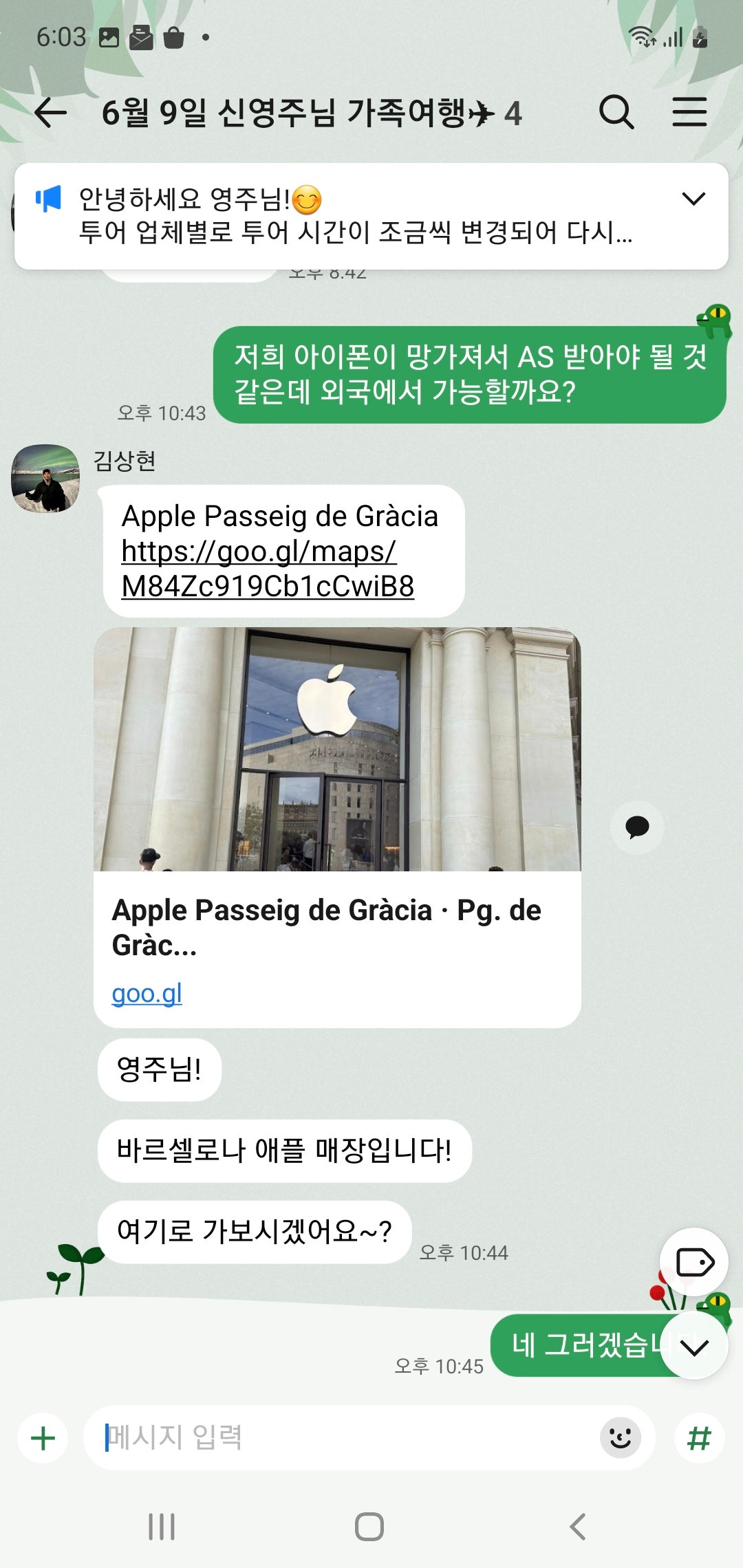The width and height of the screenshot is (743, 1568).
Task: Open the goo.gl/maps link in the message
Action: [268, 569]
